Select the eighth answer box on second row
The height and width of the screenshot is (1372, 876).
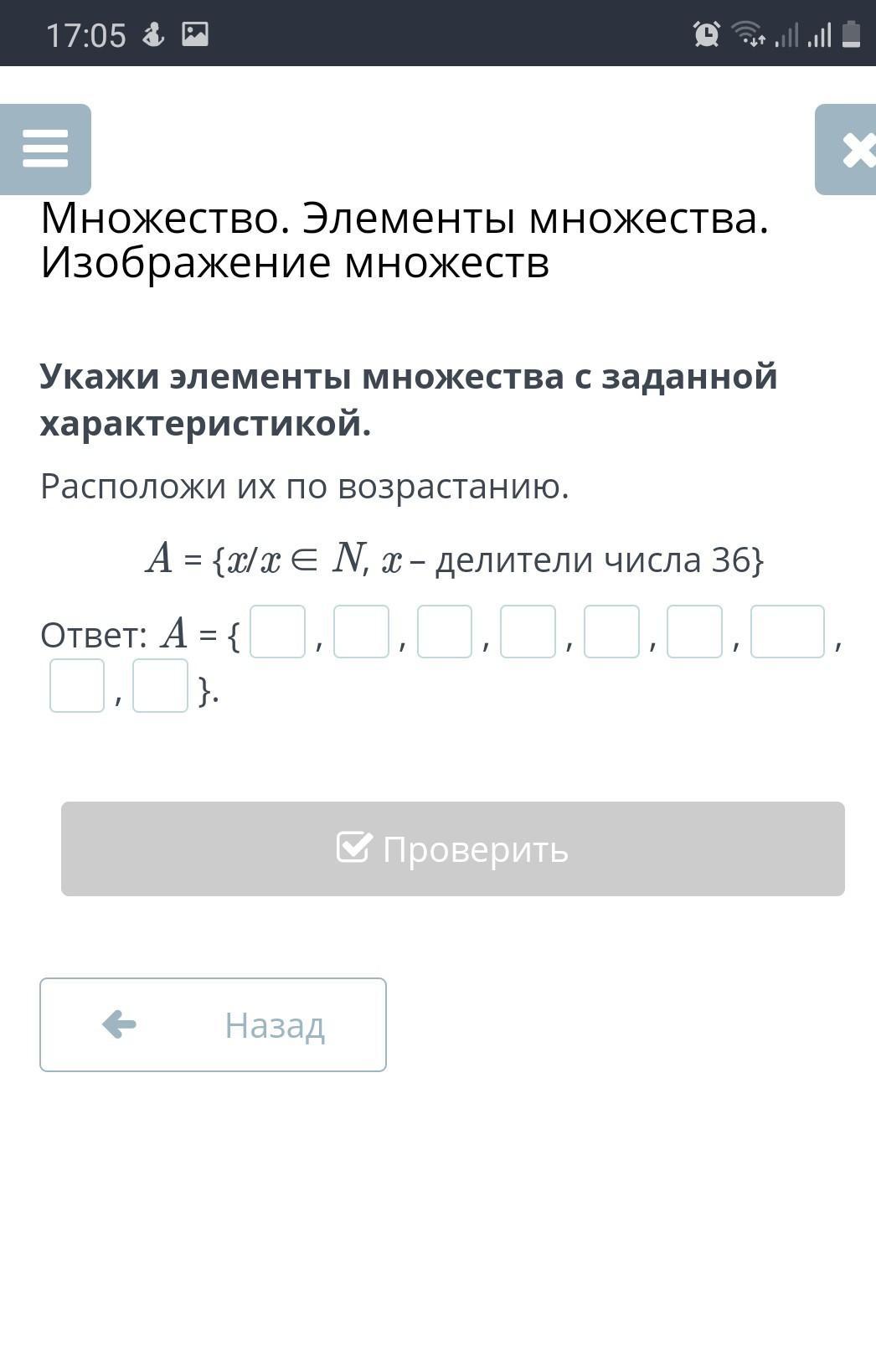pyautogui.click(x=77, y=686)
